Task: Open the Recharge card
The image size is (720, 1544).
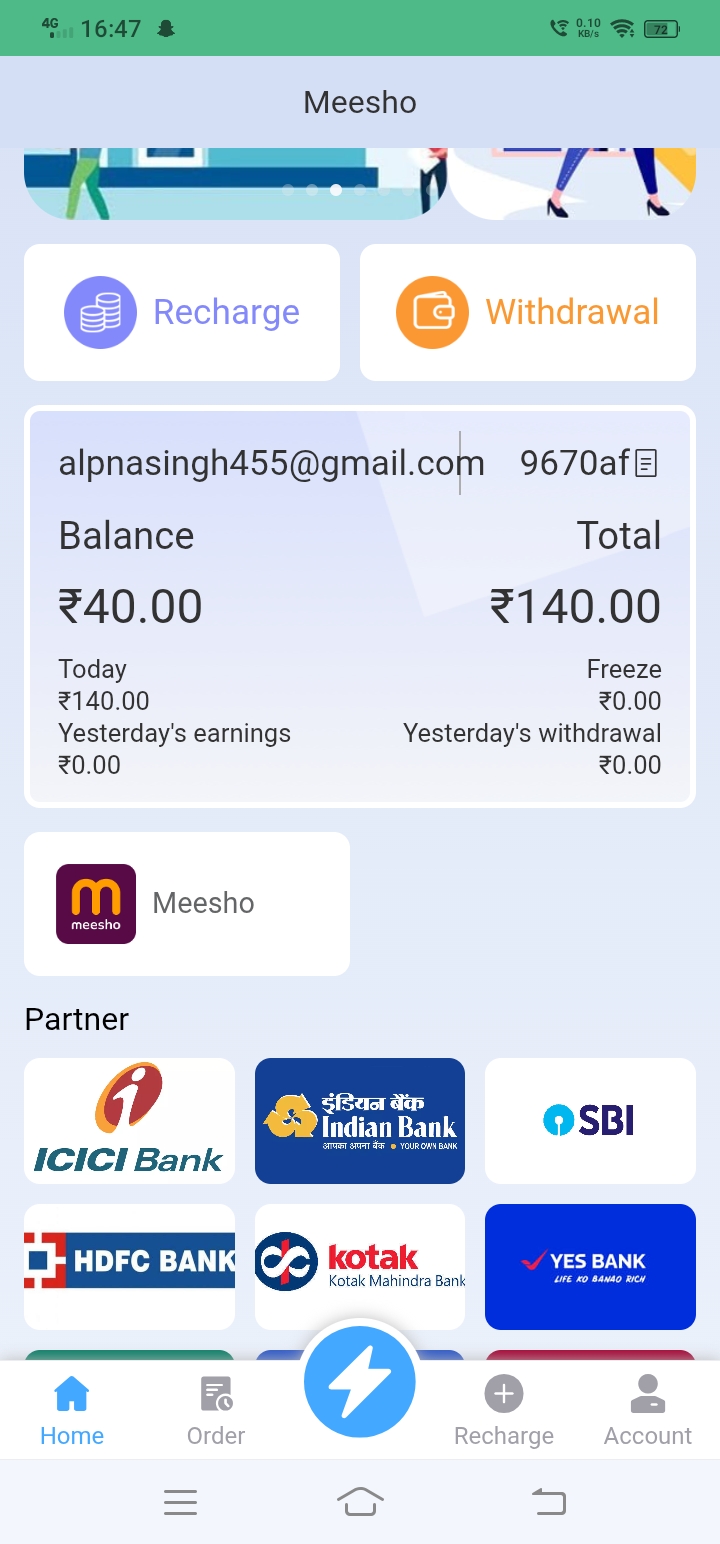Action: pyautogui.click(x=182, y=312)
